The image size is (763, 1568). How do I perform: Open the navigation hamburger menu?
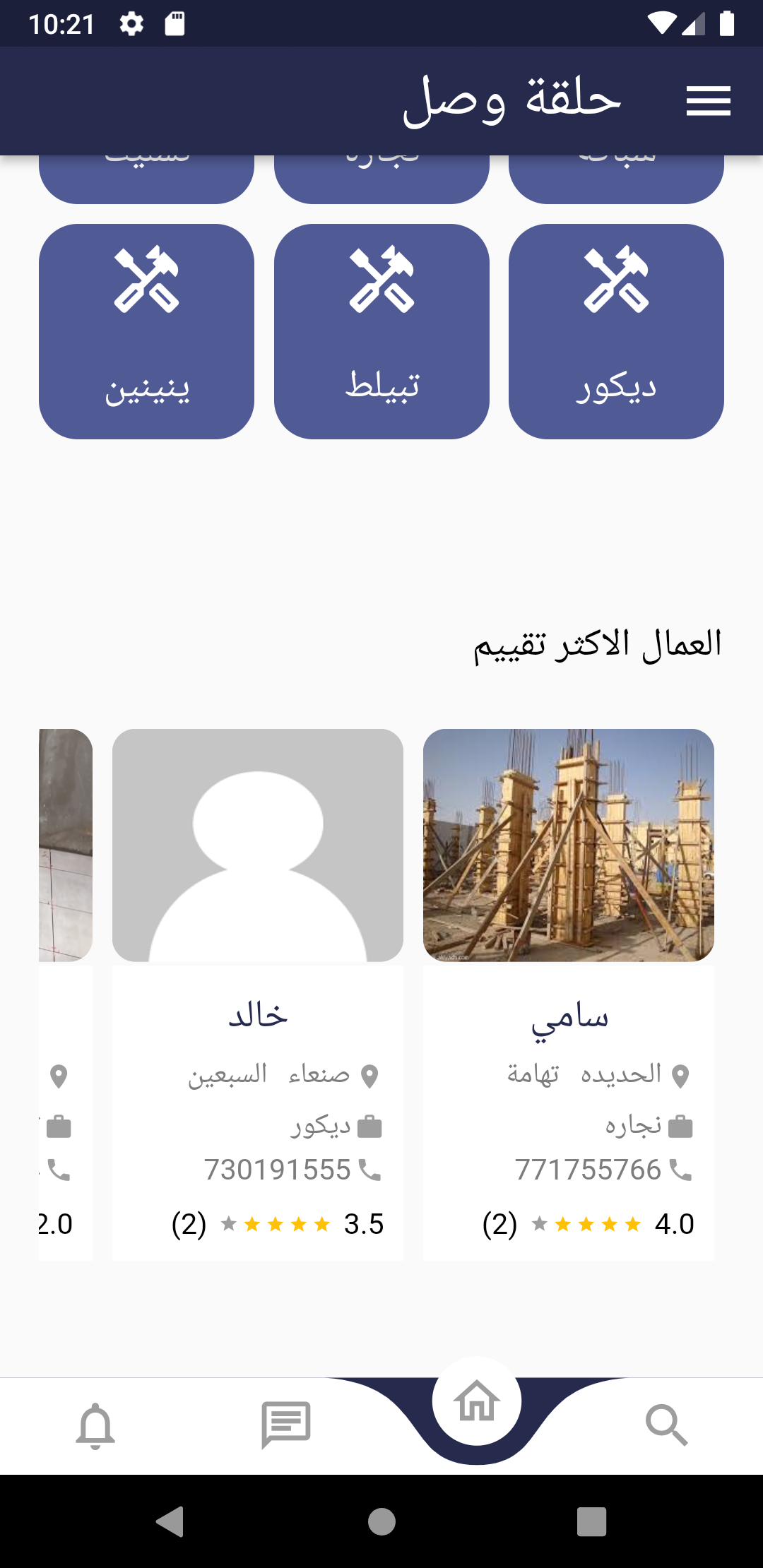click(x=709, y=101)
